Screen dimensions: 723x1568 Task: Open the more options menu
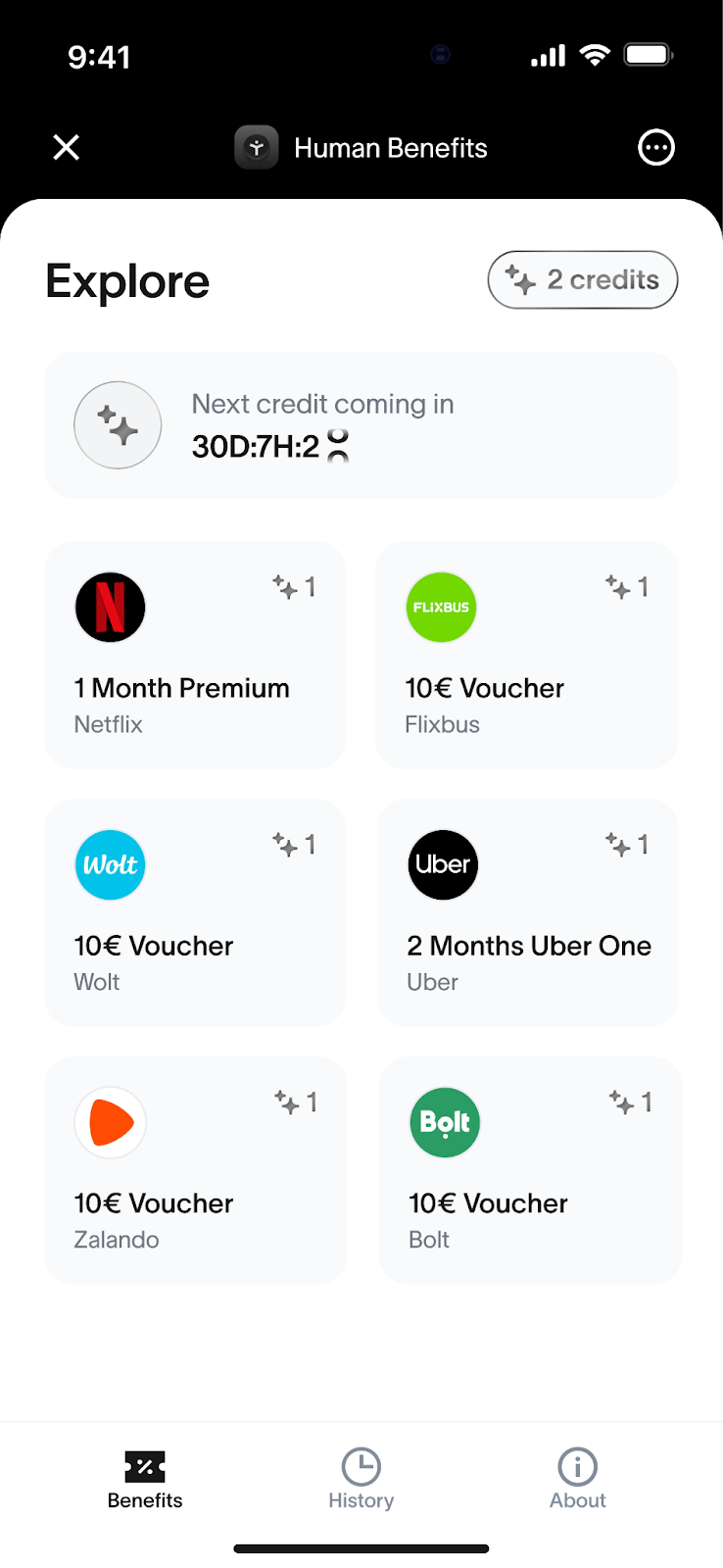tap(655, 148)
